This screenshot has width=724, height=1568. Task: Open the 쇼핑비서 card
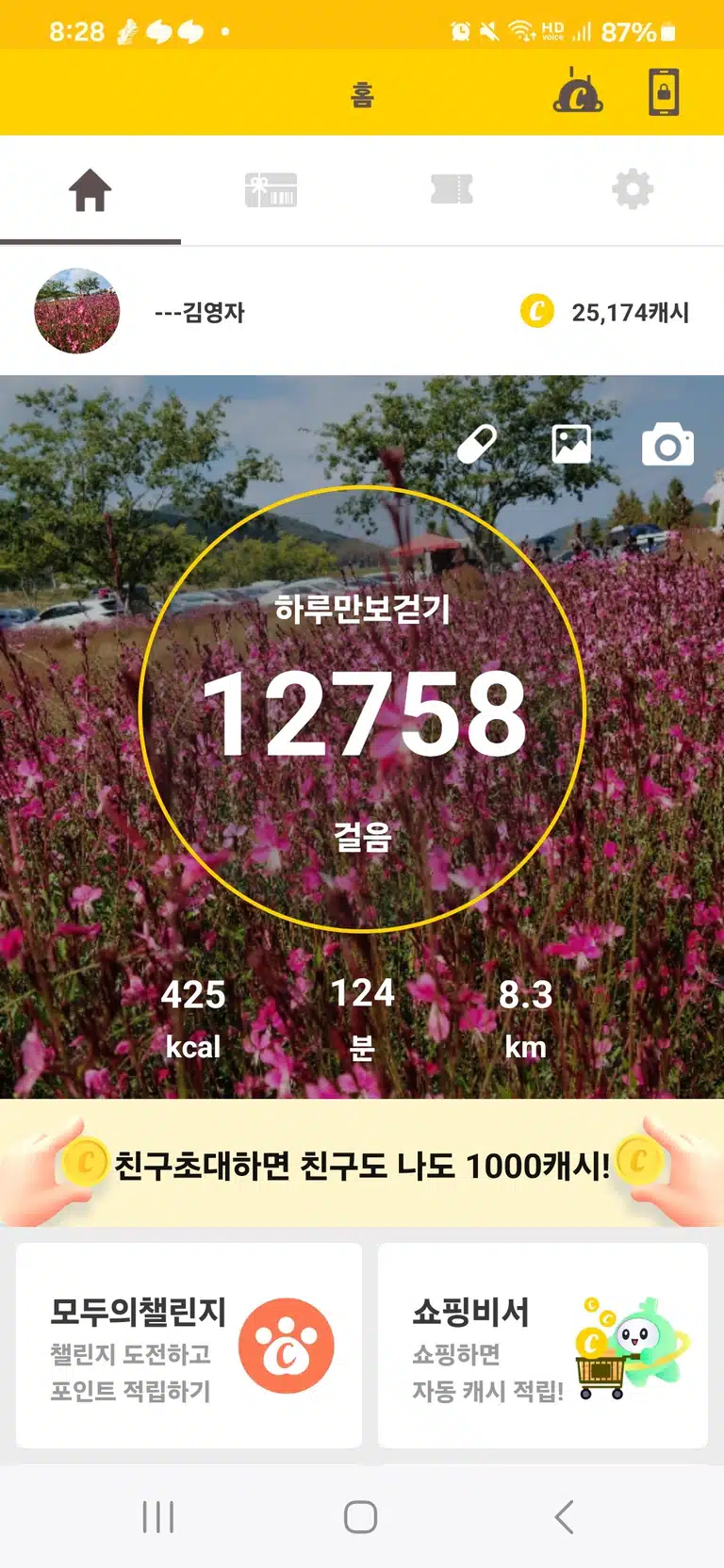coord(543,1346)
